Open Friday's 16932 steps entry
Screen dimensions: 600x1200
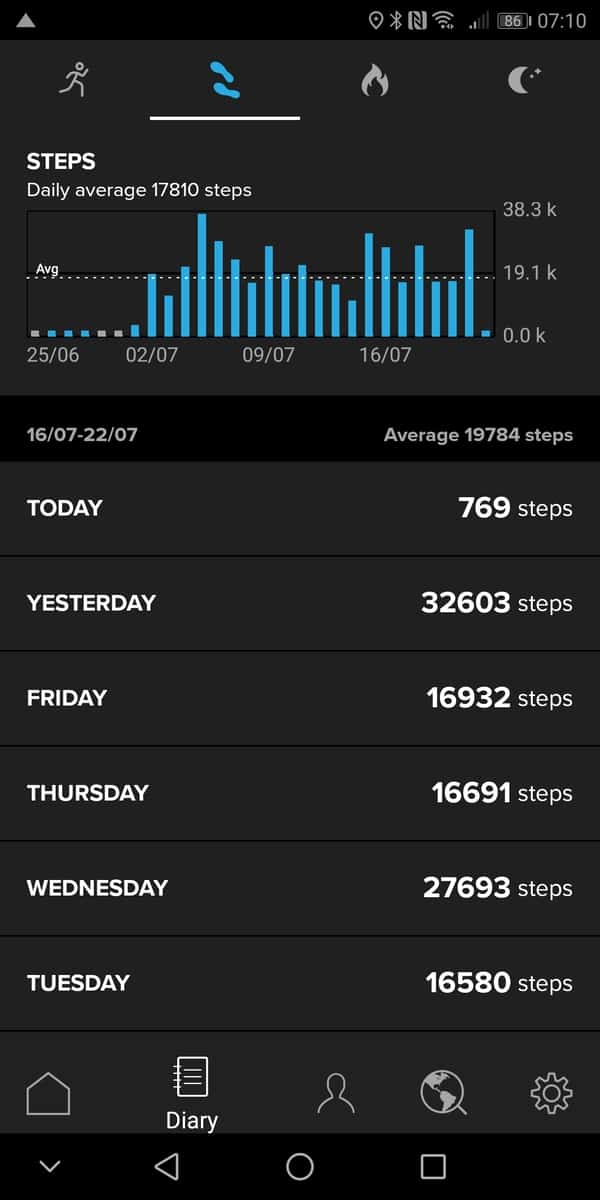pyautogui.click(x=300, y=698)
